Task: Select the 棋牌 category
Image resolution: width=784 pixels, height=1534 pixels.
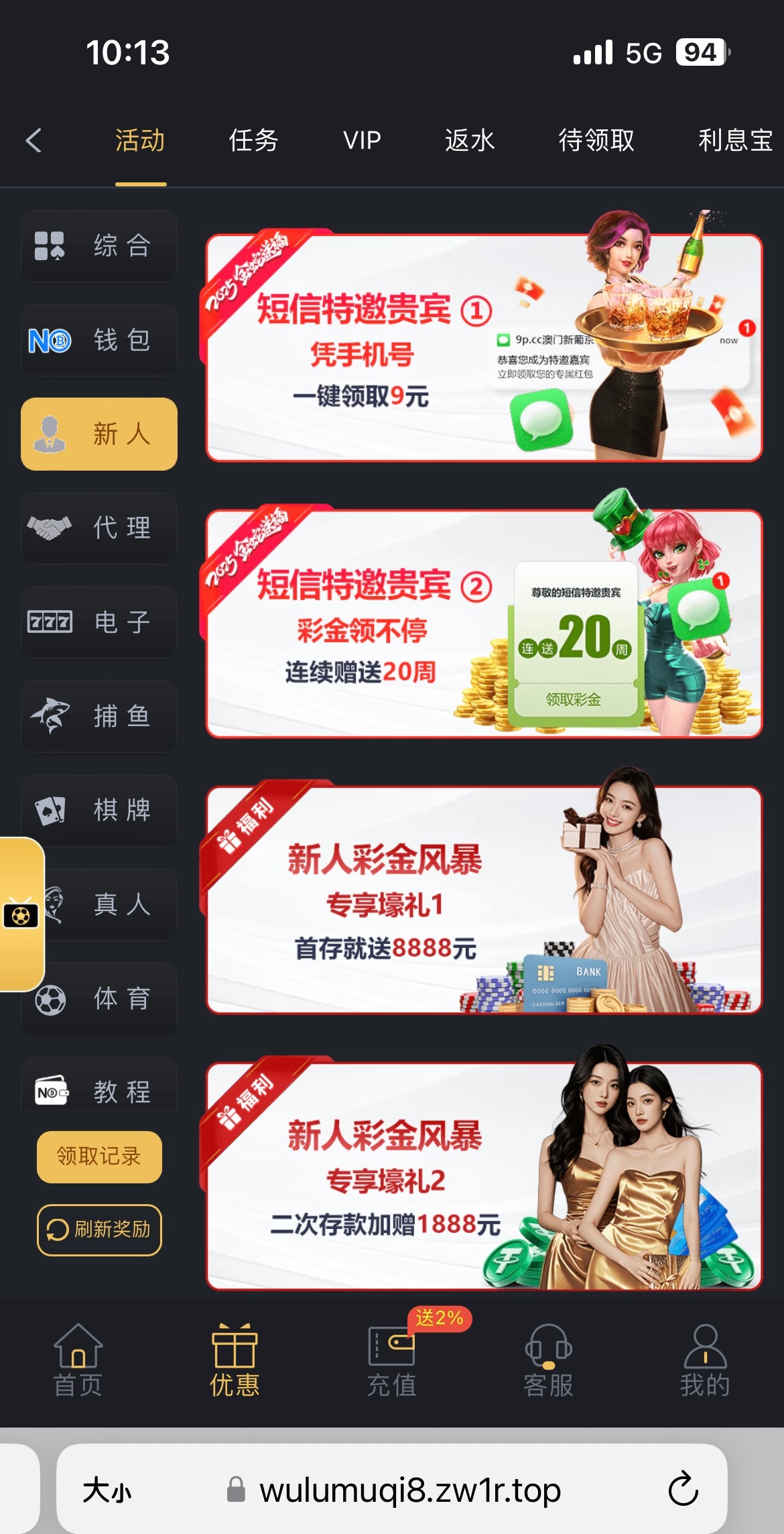Action: 99,810
